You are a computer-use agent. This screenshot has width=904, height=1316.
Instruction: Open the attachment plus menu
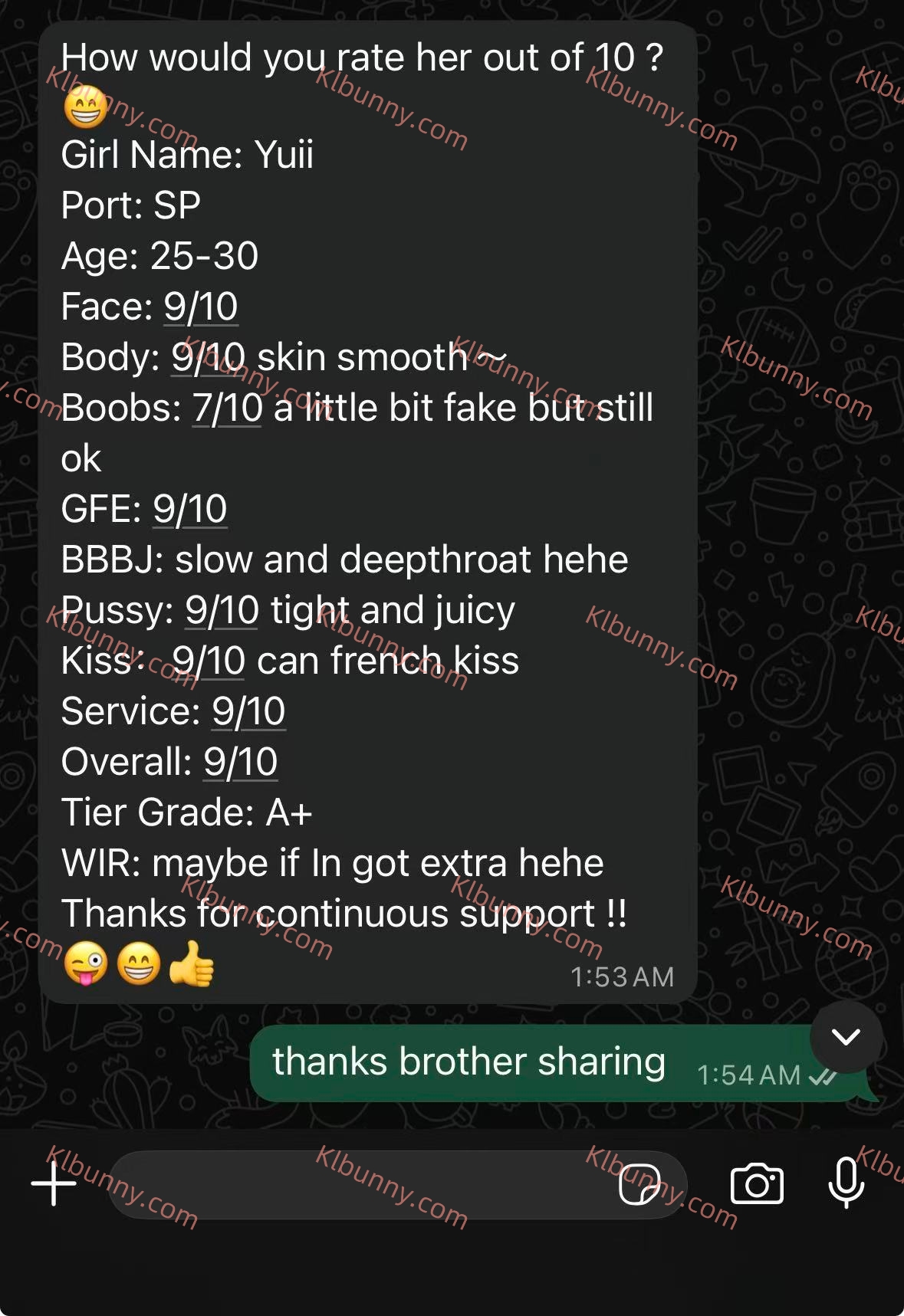pyautogui.click(x=54, y=1184)
